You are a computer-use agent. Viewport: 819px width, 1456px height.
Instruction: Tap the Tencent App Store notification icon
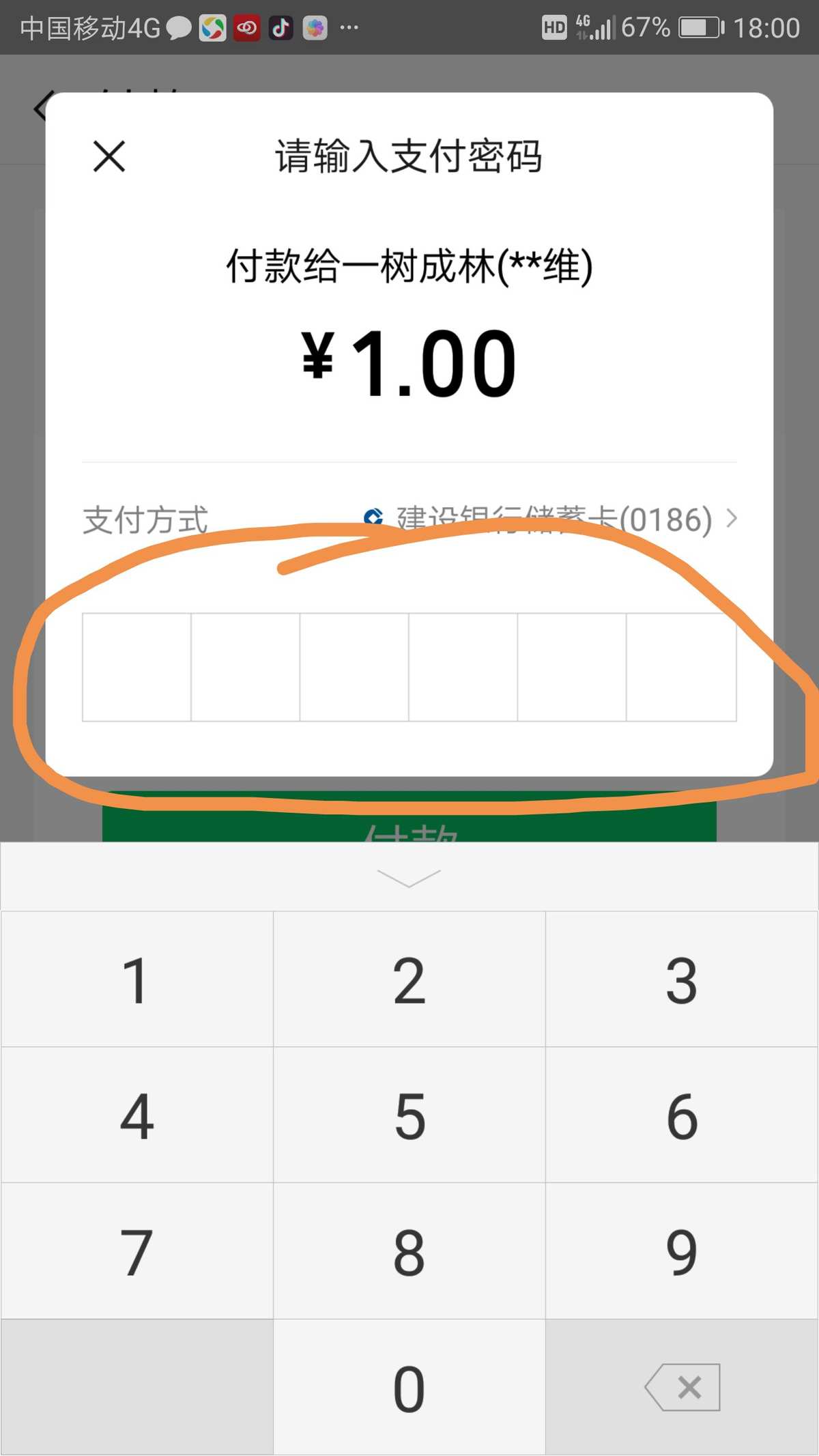[212, 27]
